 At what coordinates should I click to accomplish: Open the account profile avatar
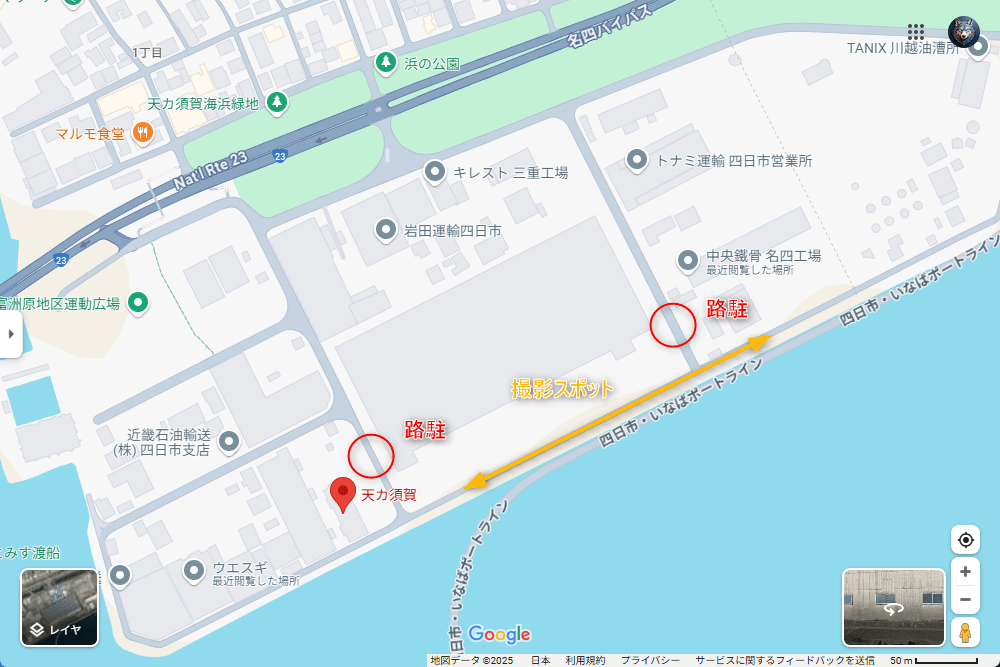(x=964, y=32)
